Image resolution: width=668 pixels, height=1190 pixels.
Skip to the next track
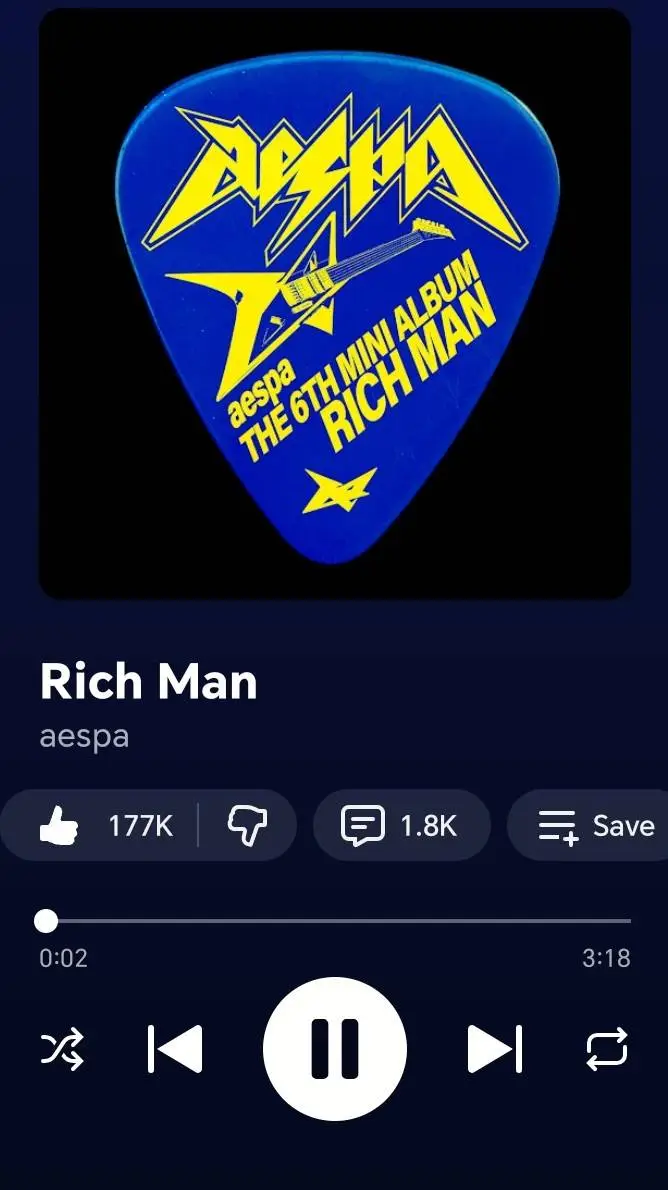click(x=495, y=1050)
